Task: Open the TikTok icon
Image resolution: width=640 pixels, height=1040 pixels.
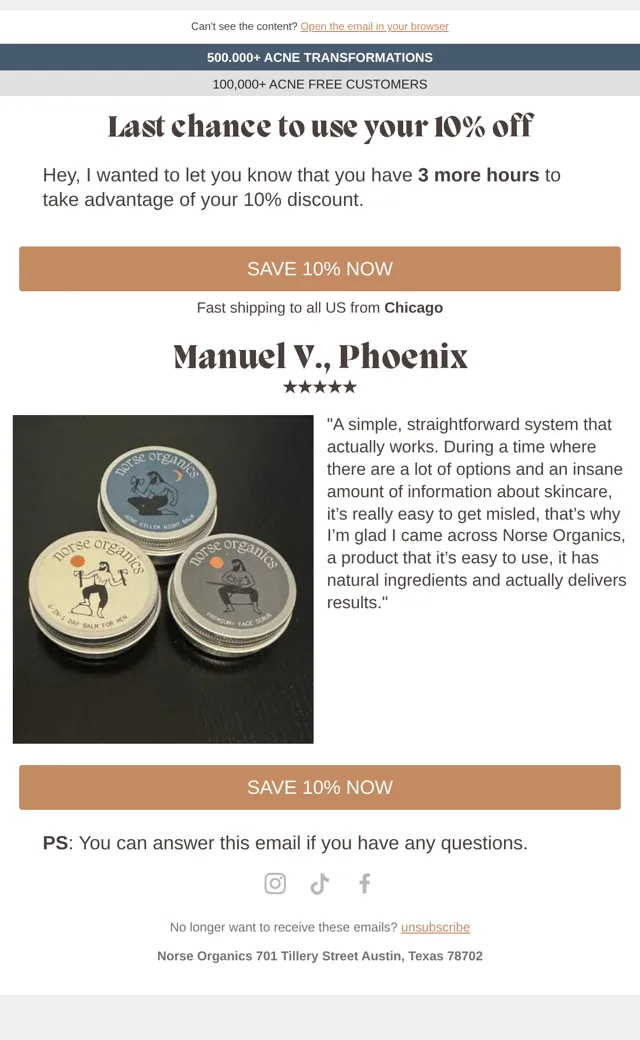Action: tap(320, 883)
